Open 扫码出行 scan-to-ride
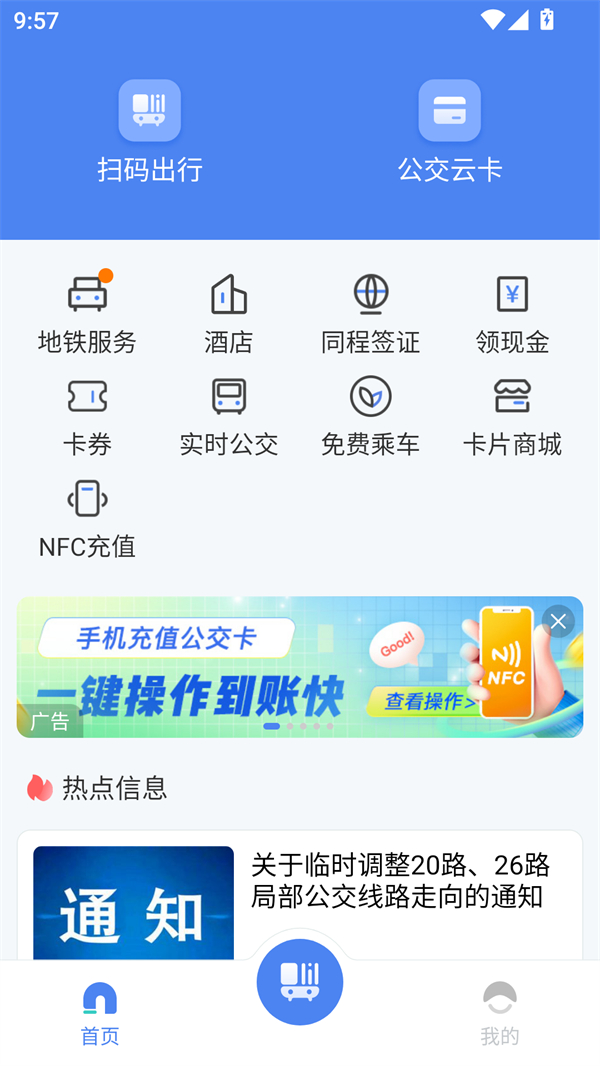The height and width of the screenshot is (1066, 600). [150, 130]
